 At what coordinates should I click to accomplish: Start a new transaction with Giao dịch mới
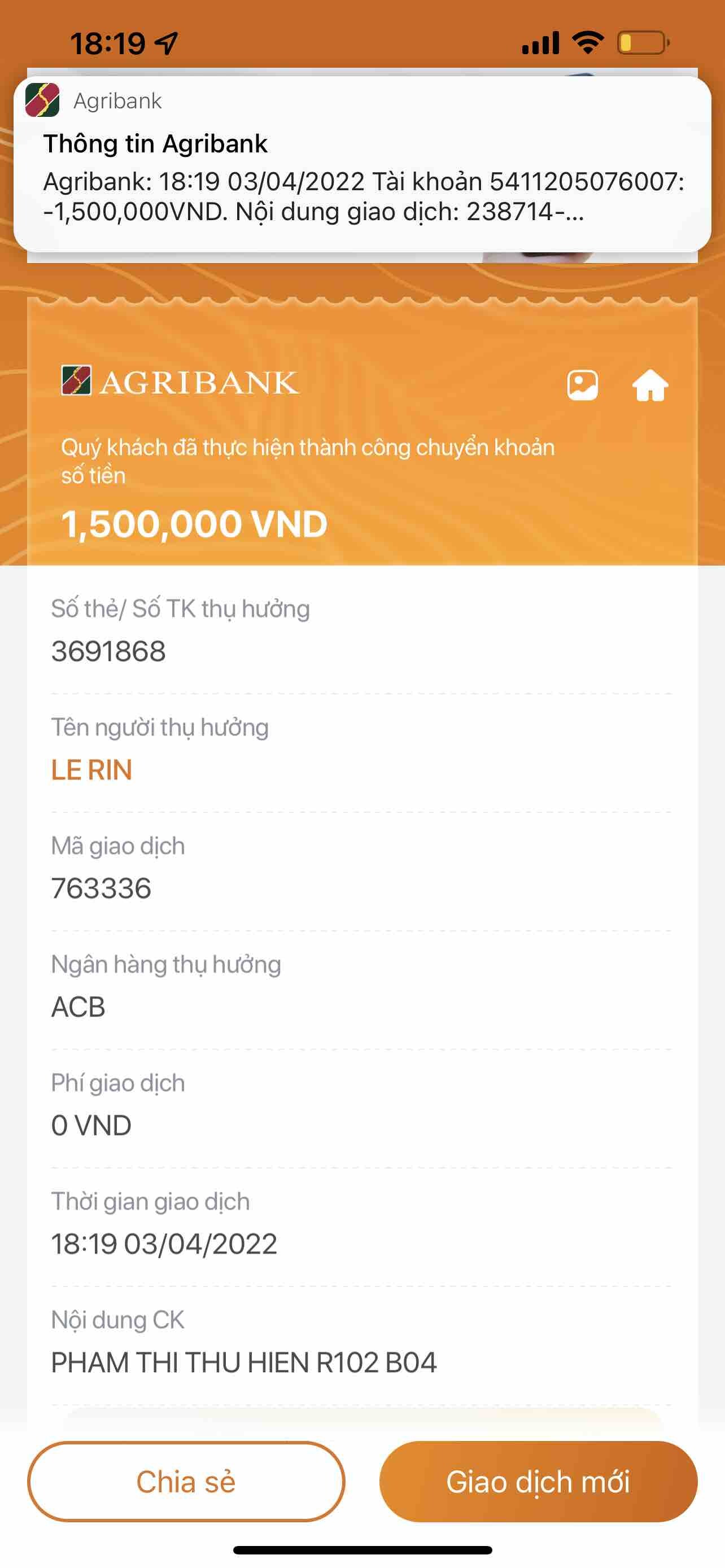(x=538, y=1481)
